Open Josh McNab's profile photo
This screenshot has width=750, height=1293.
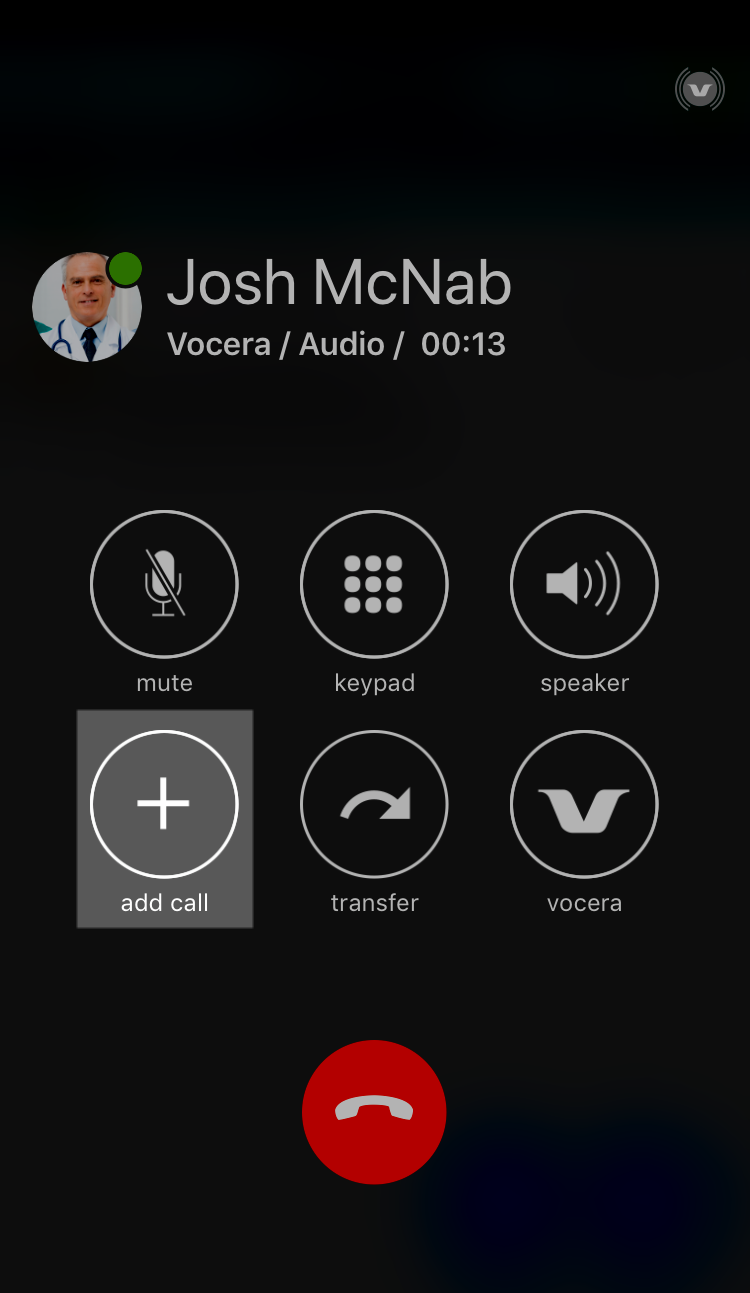tap(86, 307)
